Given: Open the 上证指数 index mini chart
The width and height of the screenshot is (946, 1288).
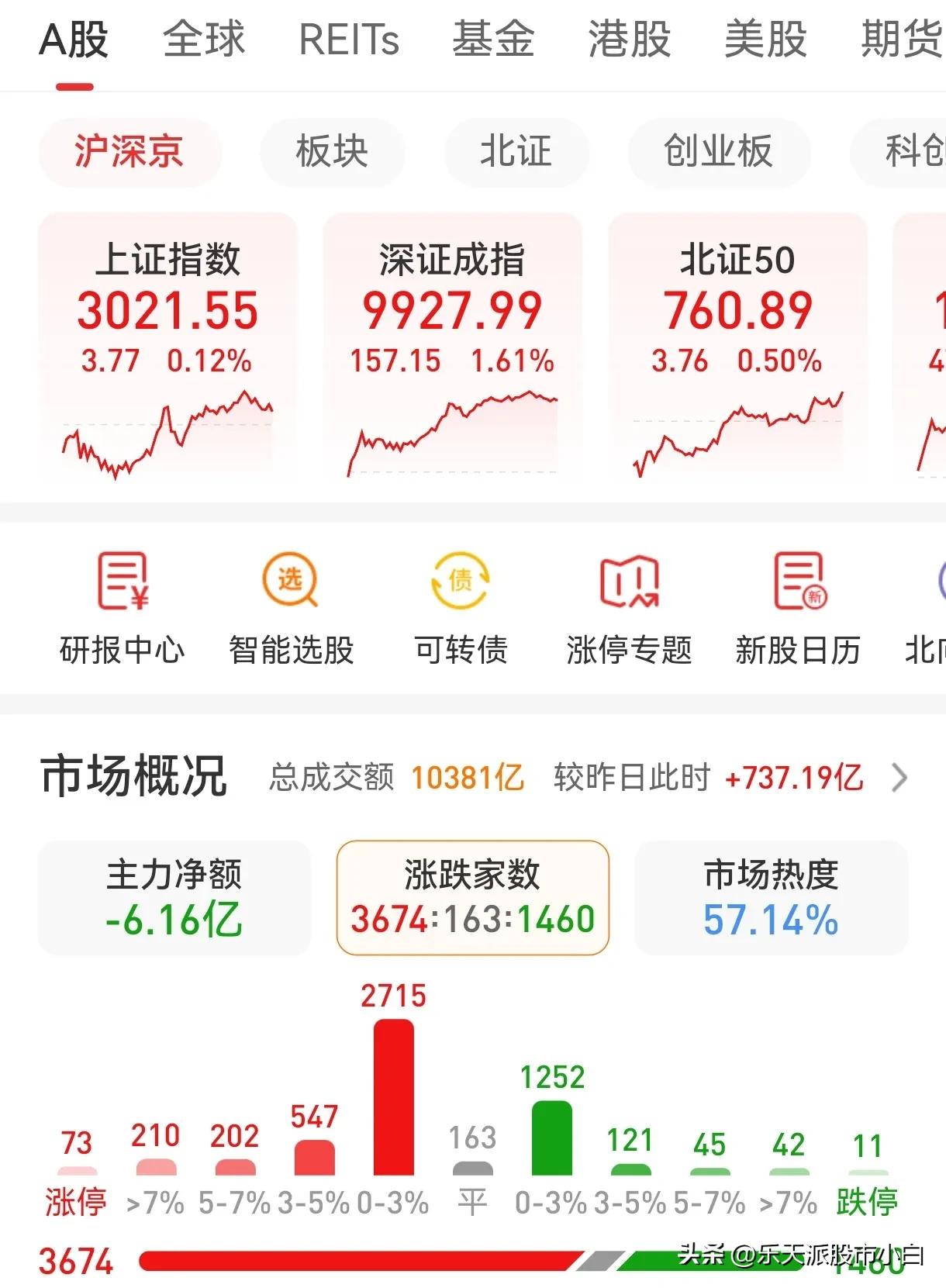Looking at the screenshot, I should (169, 349).
